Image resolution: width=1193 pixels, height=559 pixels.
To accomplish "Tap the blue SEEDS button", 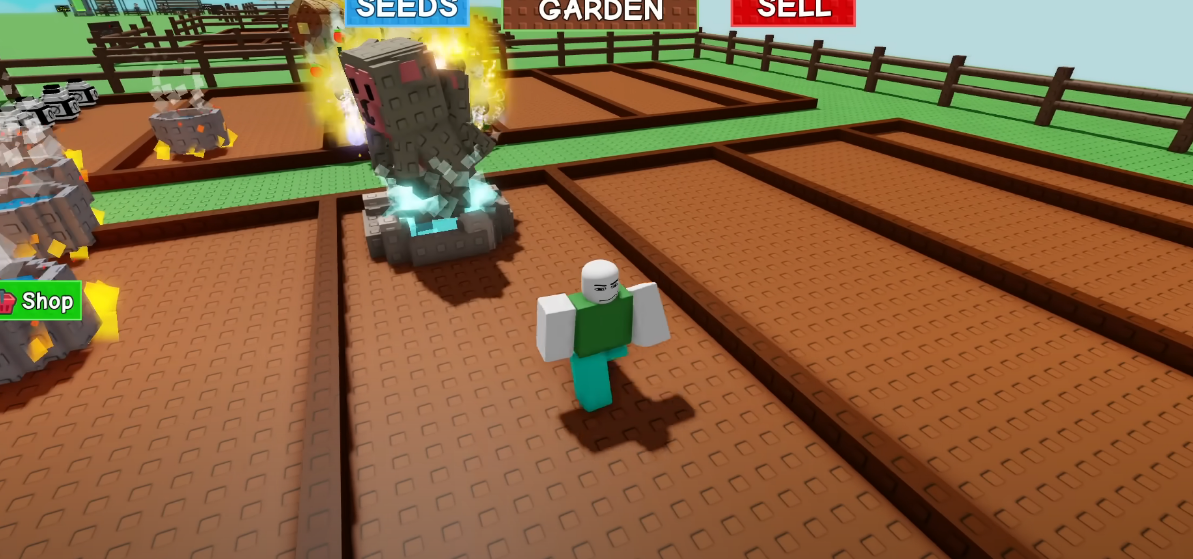I will (406, 10).
